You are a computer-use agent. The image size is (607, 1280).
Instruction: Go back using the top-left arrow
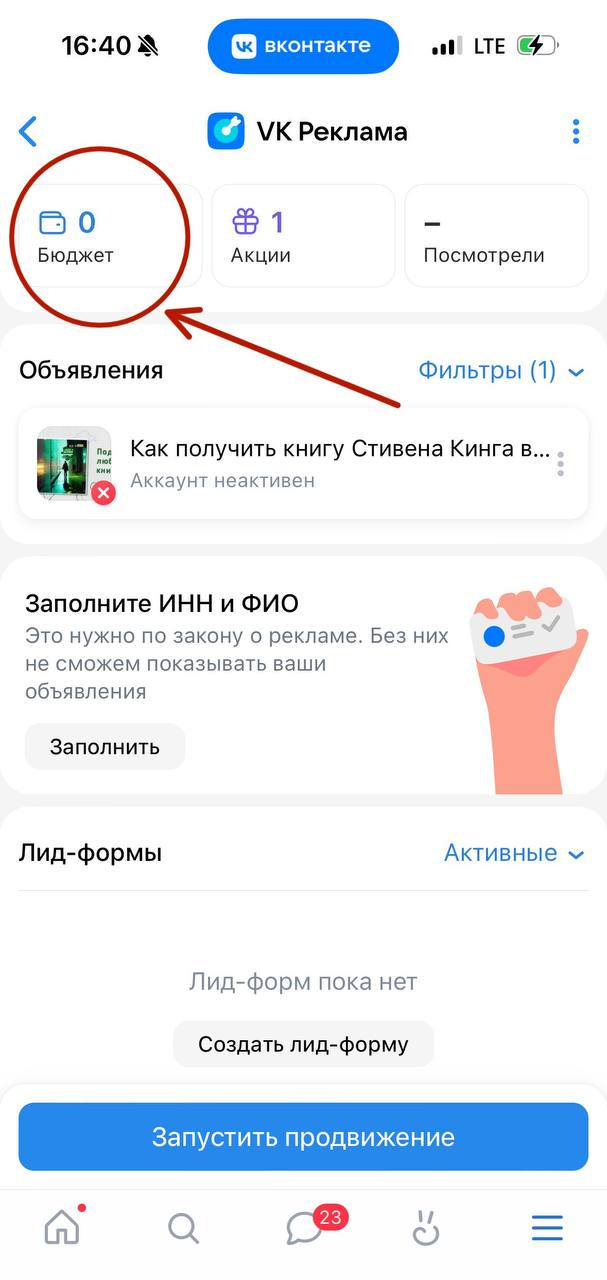point(28,132)
